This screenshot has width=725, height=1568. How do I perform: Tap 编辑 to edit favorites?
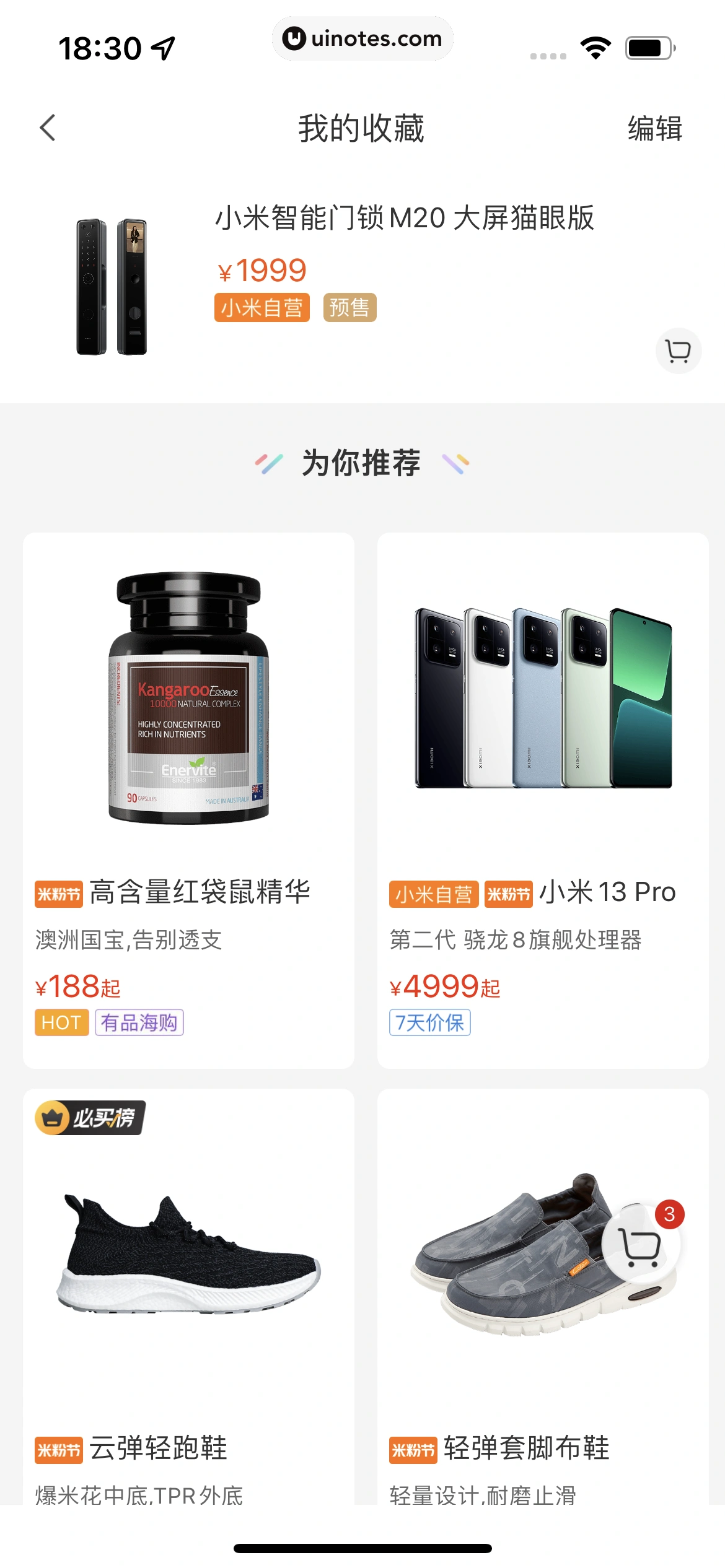point(654,129)
